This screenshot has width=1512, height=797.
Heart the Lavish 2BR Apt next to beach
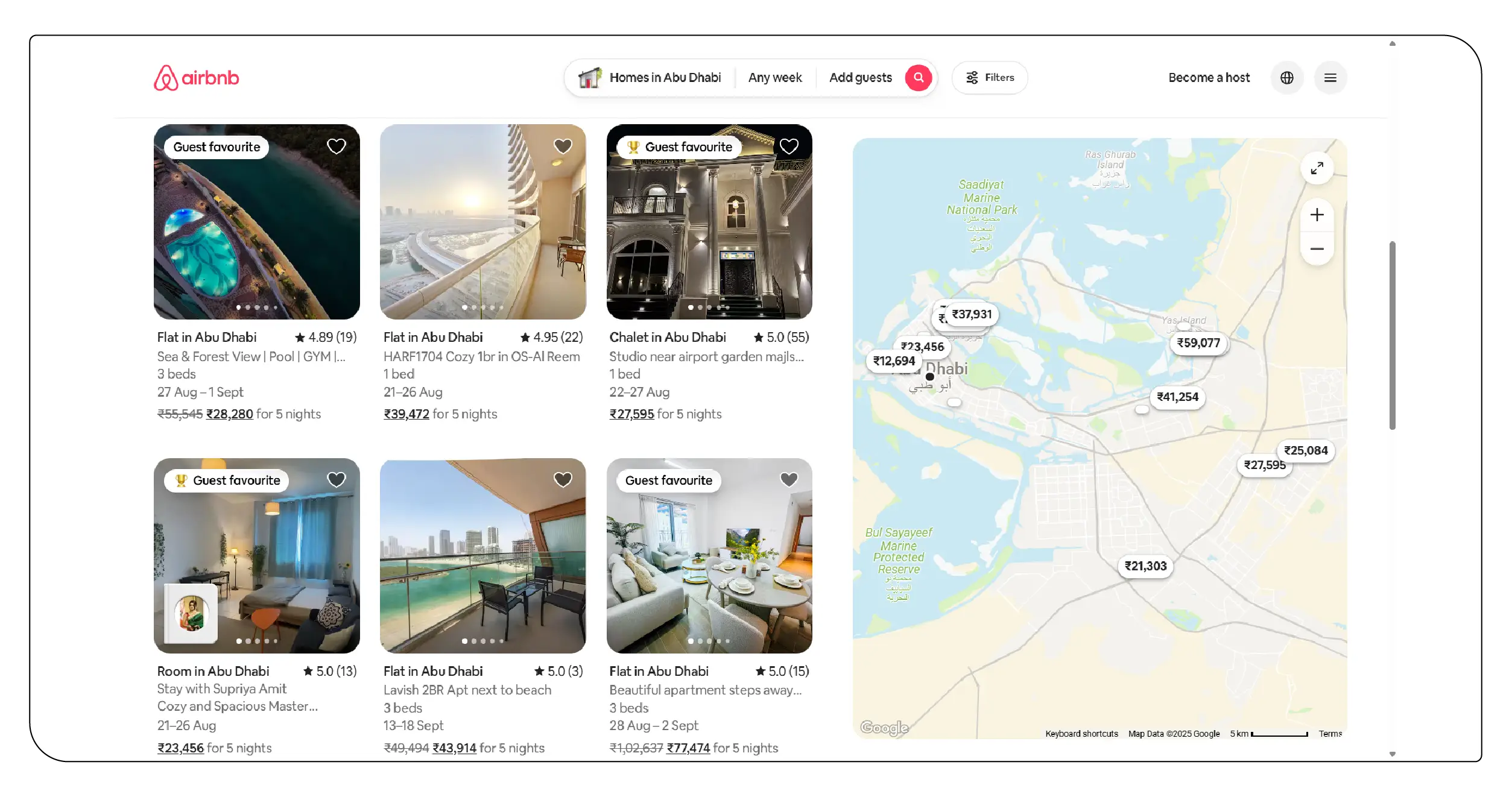[x=562, y=480]
